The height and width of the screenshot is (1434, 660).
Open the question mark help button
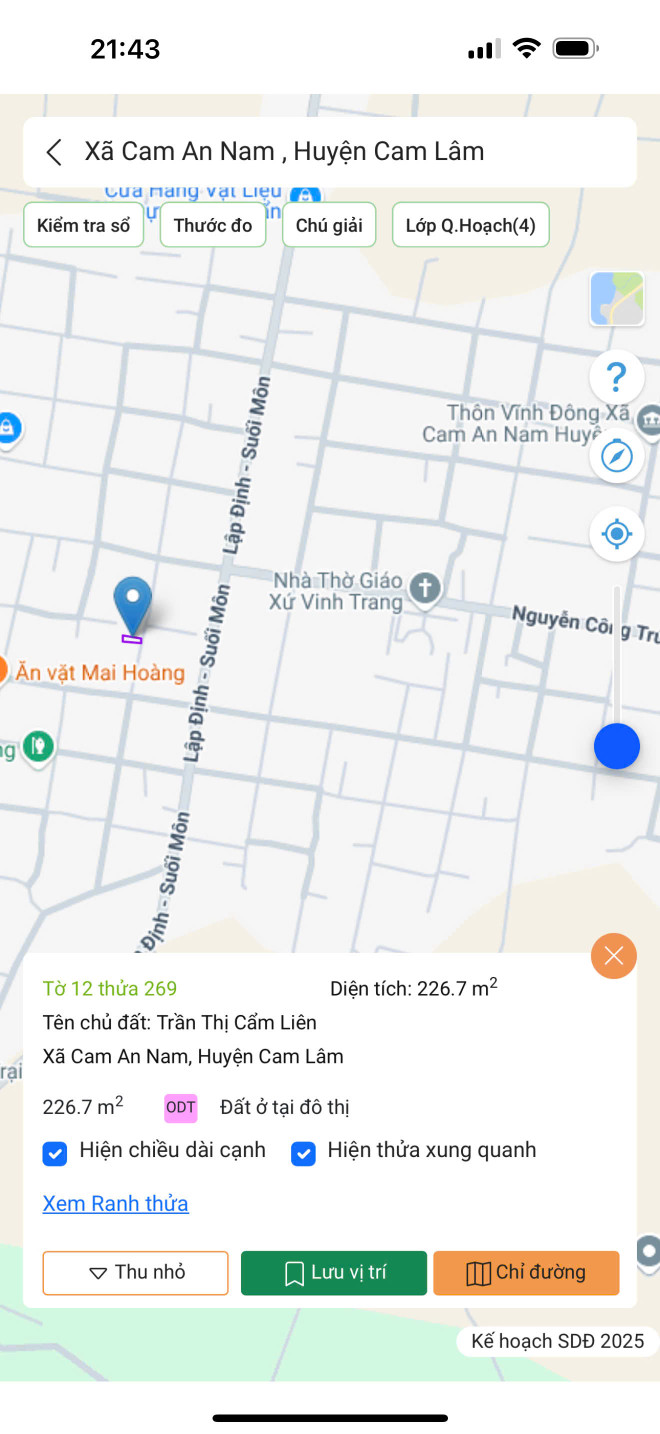point(617,377)
